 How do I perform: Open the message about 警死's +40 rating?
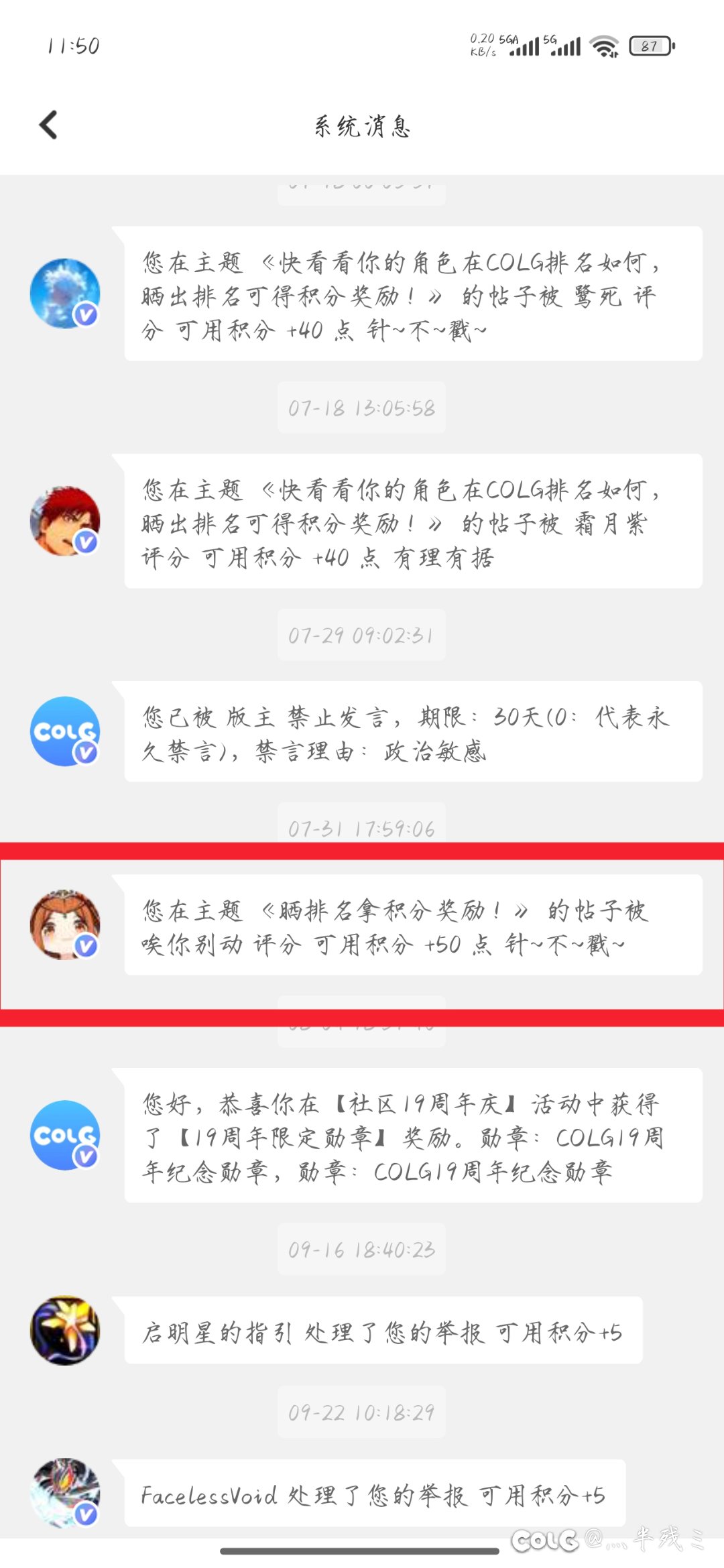(413, 294)
